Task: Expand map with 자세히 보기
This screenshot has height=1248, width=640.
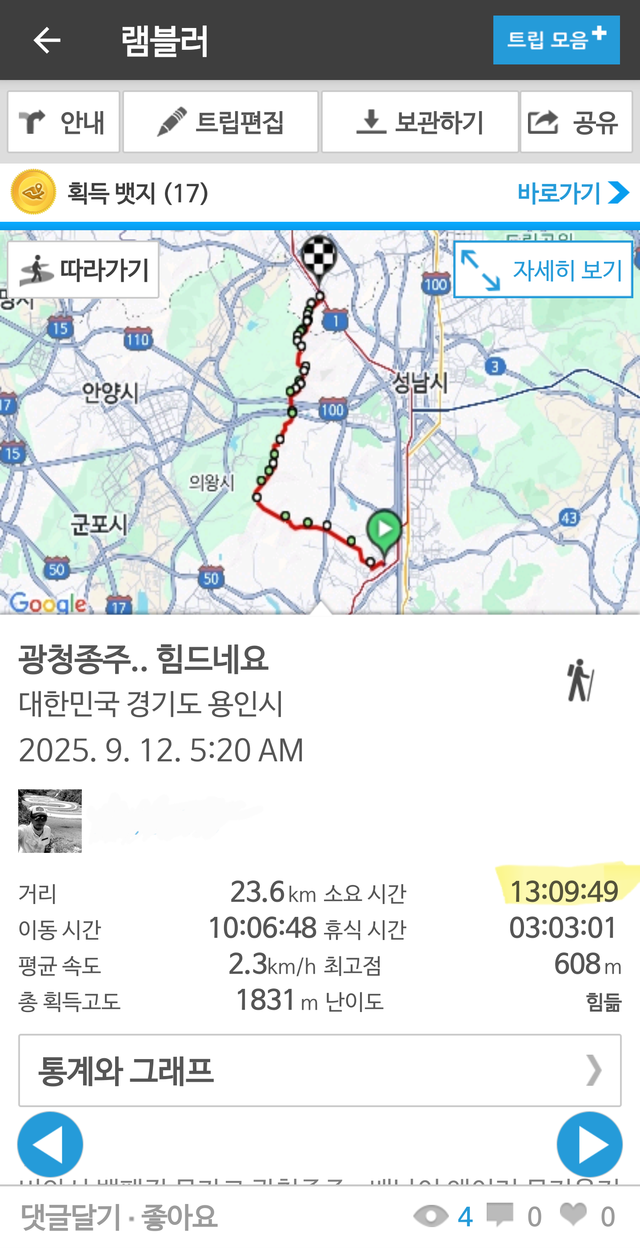Action: [x=543, y=270]
